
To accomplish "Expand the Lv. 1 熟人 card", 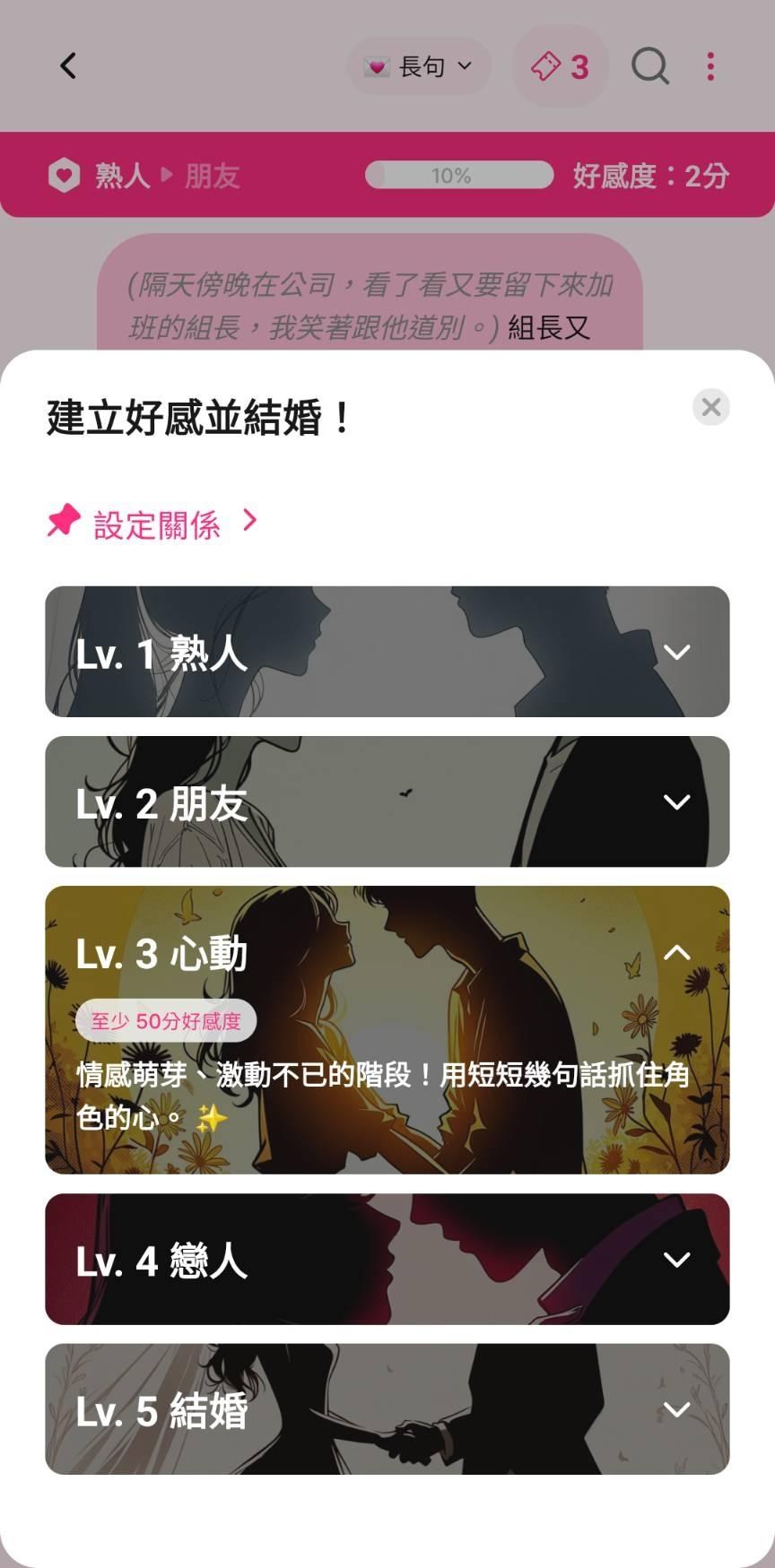I will (387, 652).
